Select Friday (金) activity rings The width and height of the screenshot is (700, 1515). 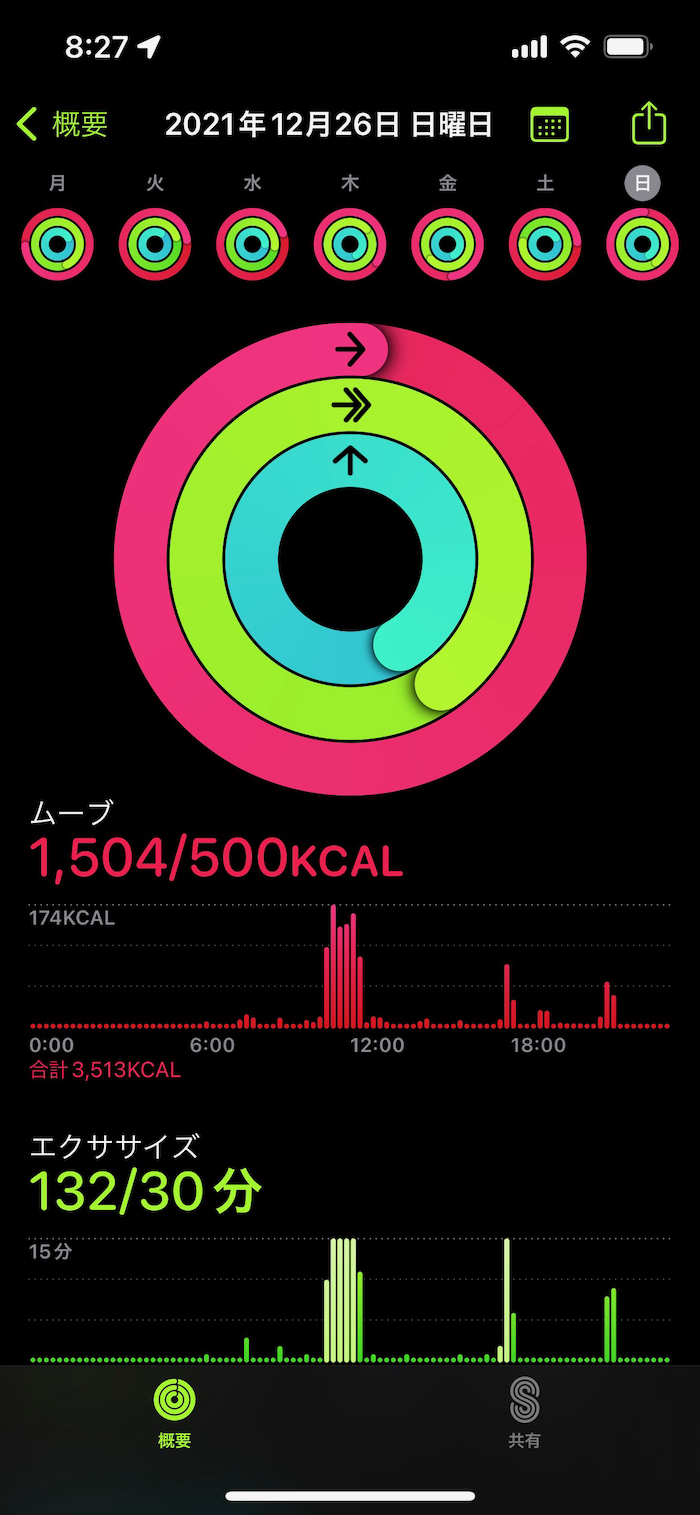[447, 244]
